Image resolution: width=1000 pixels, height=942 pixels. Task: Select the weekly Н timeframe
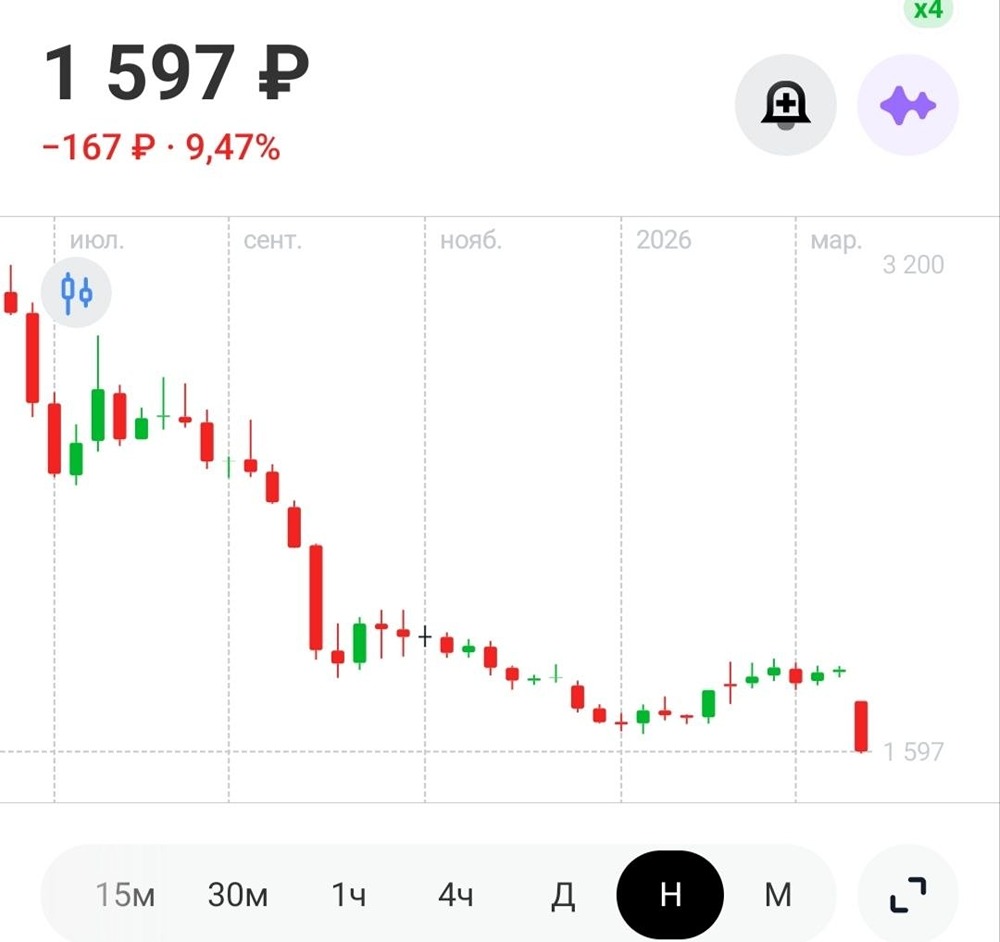point(670,894)
